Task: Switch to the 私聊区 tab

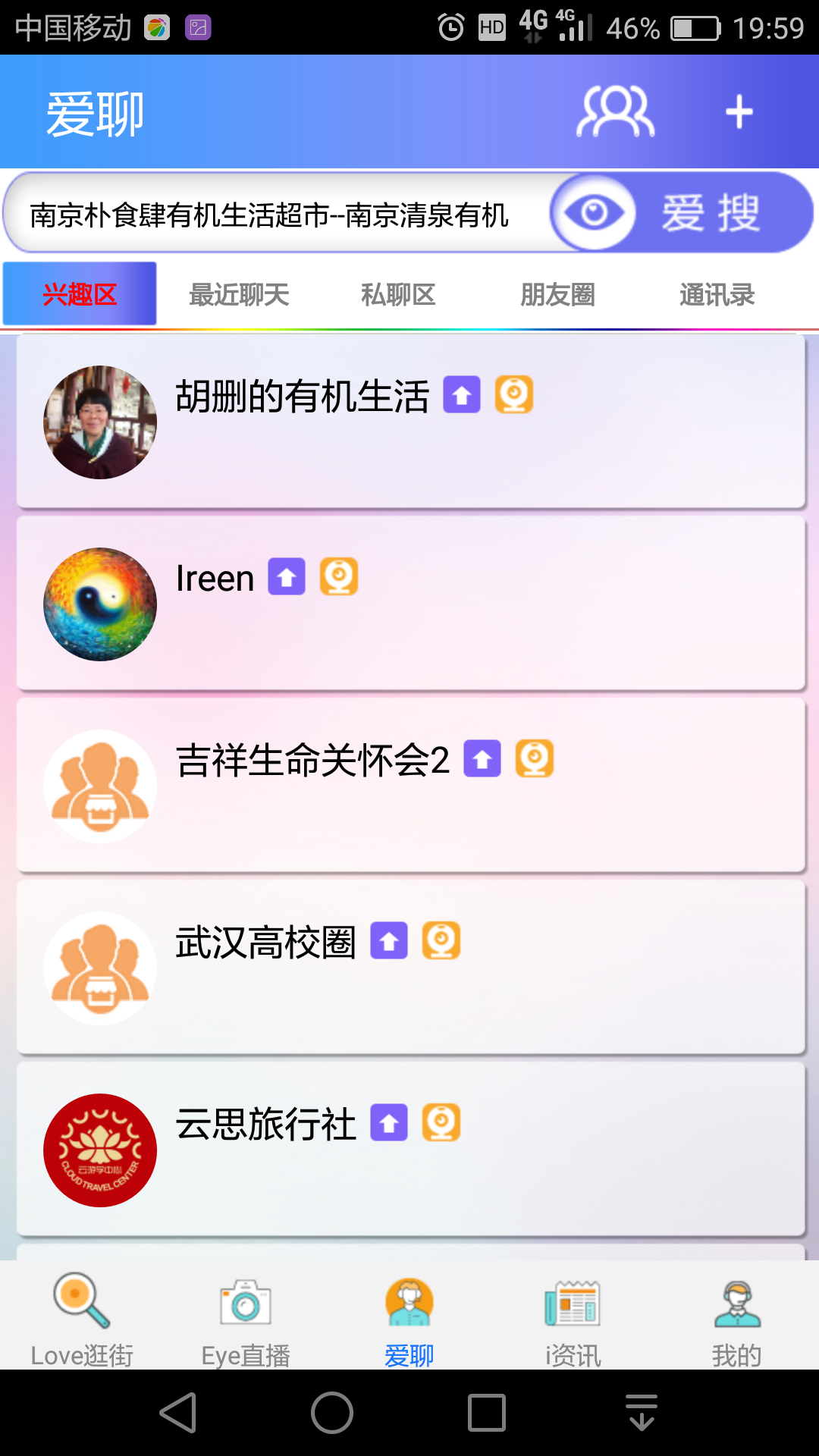Action: pyautogui.click(x=398, y=294)
